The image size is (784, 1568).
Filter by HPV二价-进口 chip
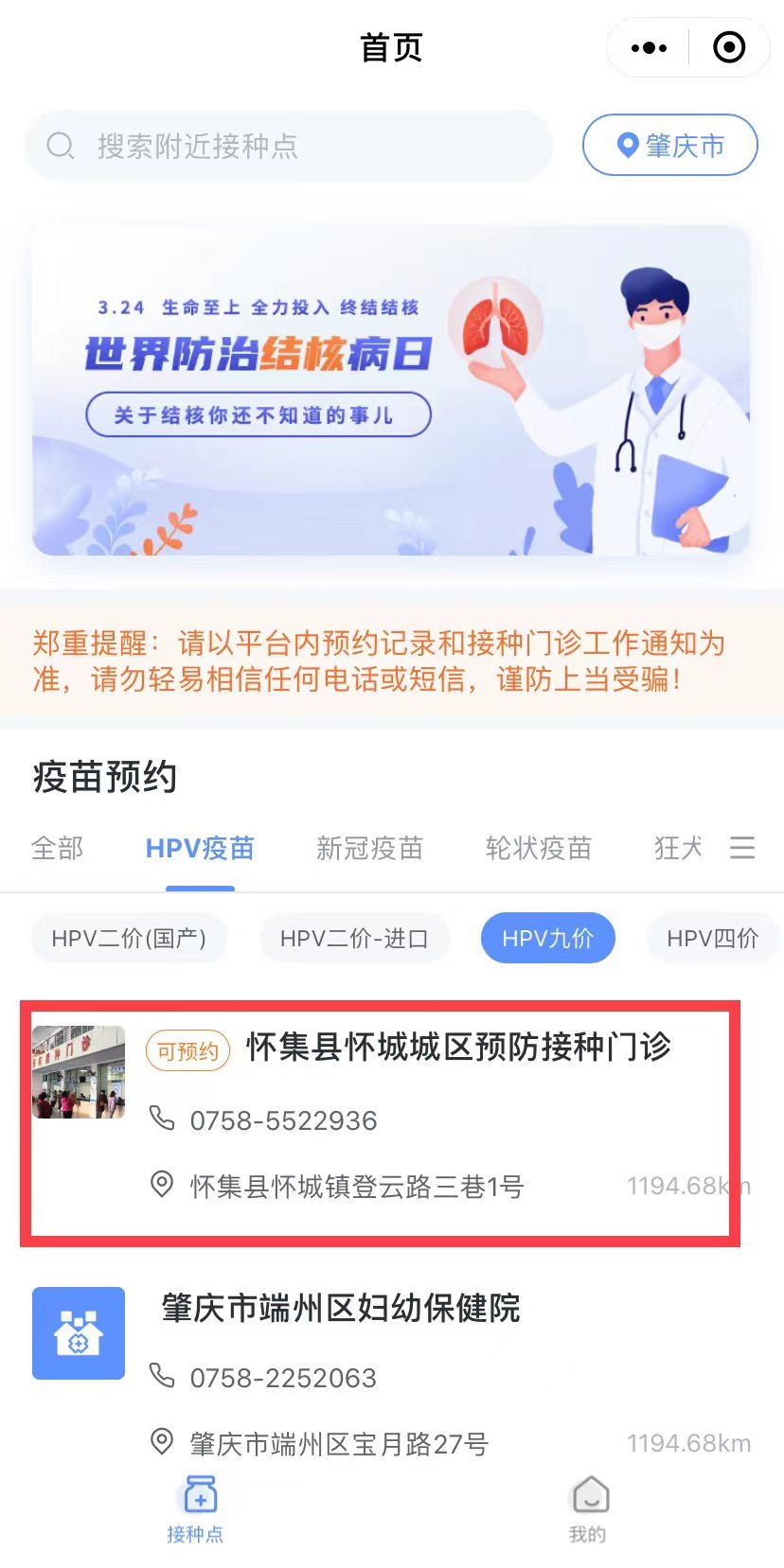(354, 938)
